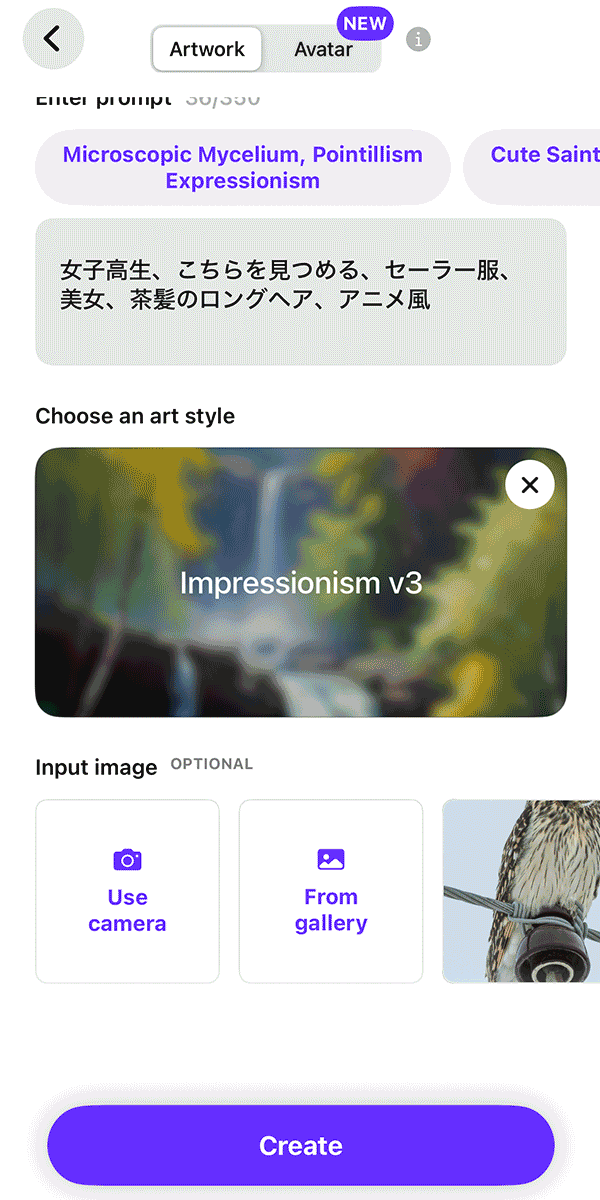Edit the Japanese prompt text field
Viewport: 600px width, 1200px height.
[x=300, y=292]
